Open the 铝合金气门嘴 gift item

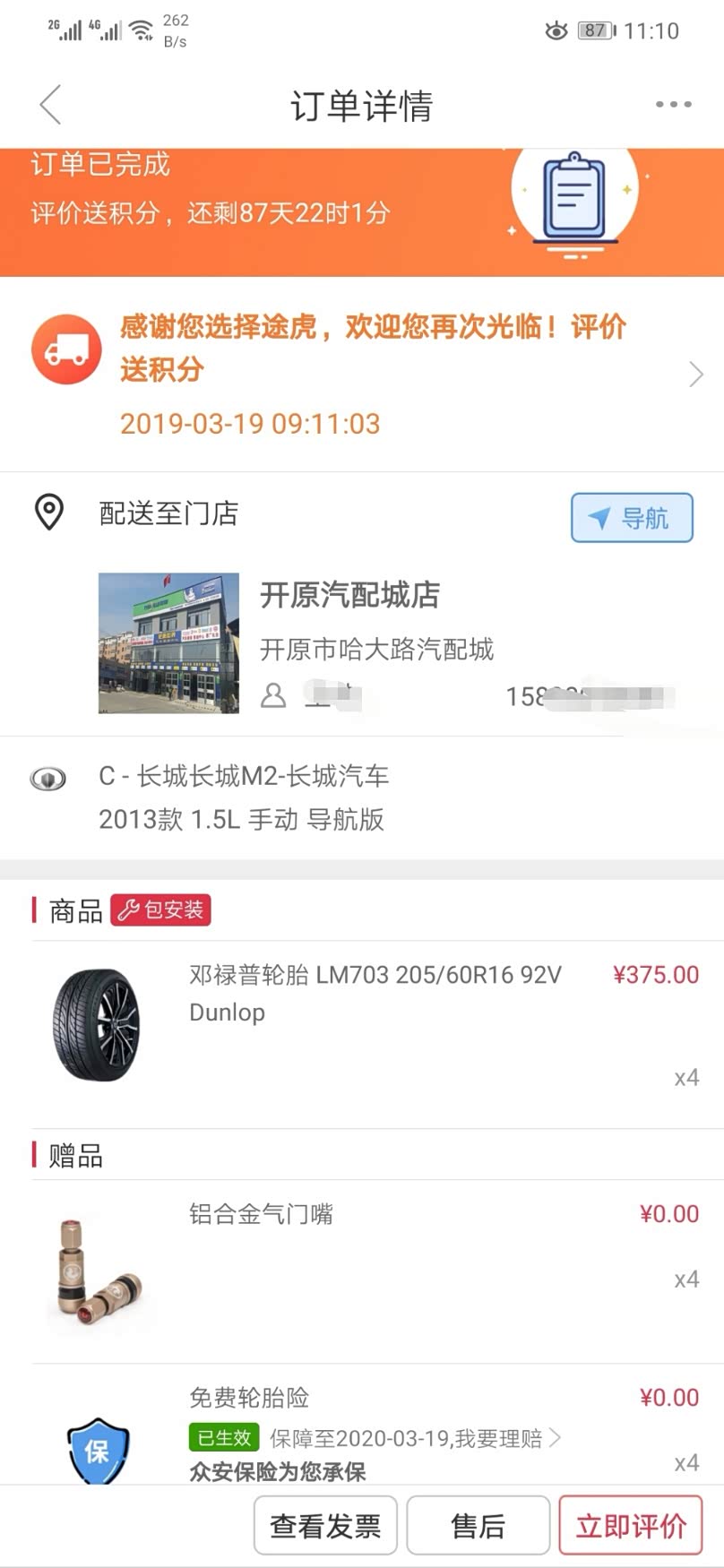point(262,1215)
